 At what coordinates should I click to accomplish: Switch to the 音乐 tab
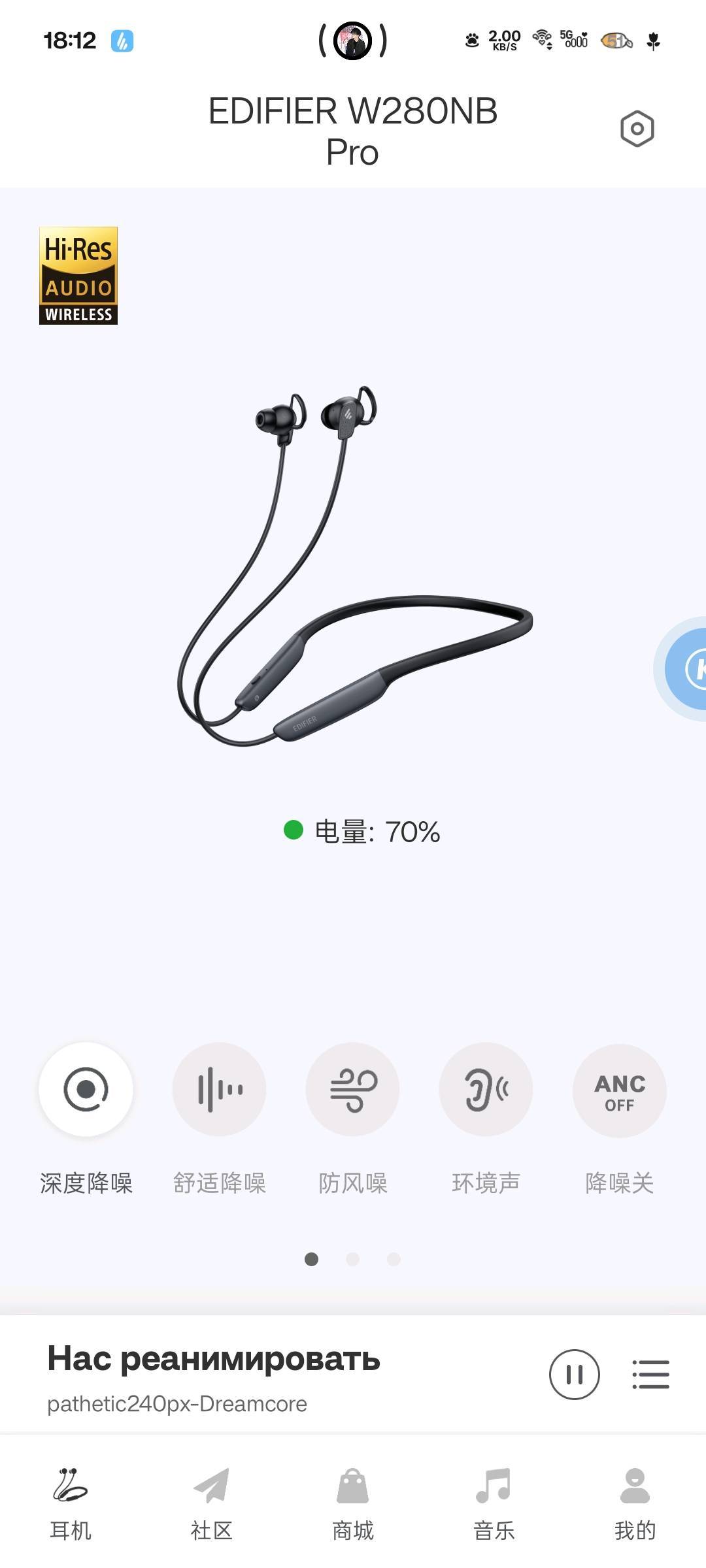pyautogui.click(x=494, y=1504)
